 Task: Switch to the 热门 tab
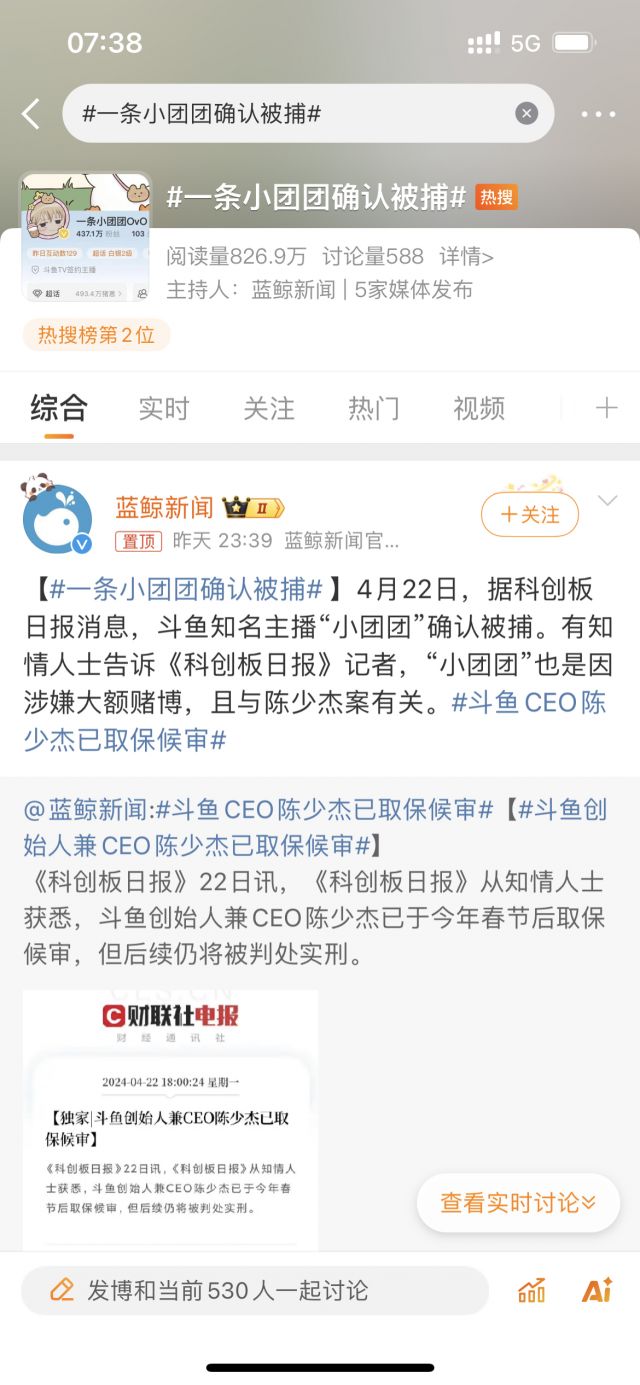(x=374, y=408)
